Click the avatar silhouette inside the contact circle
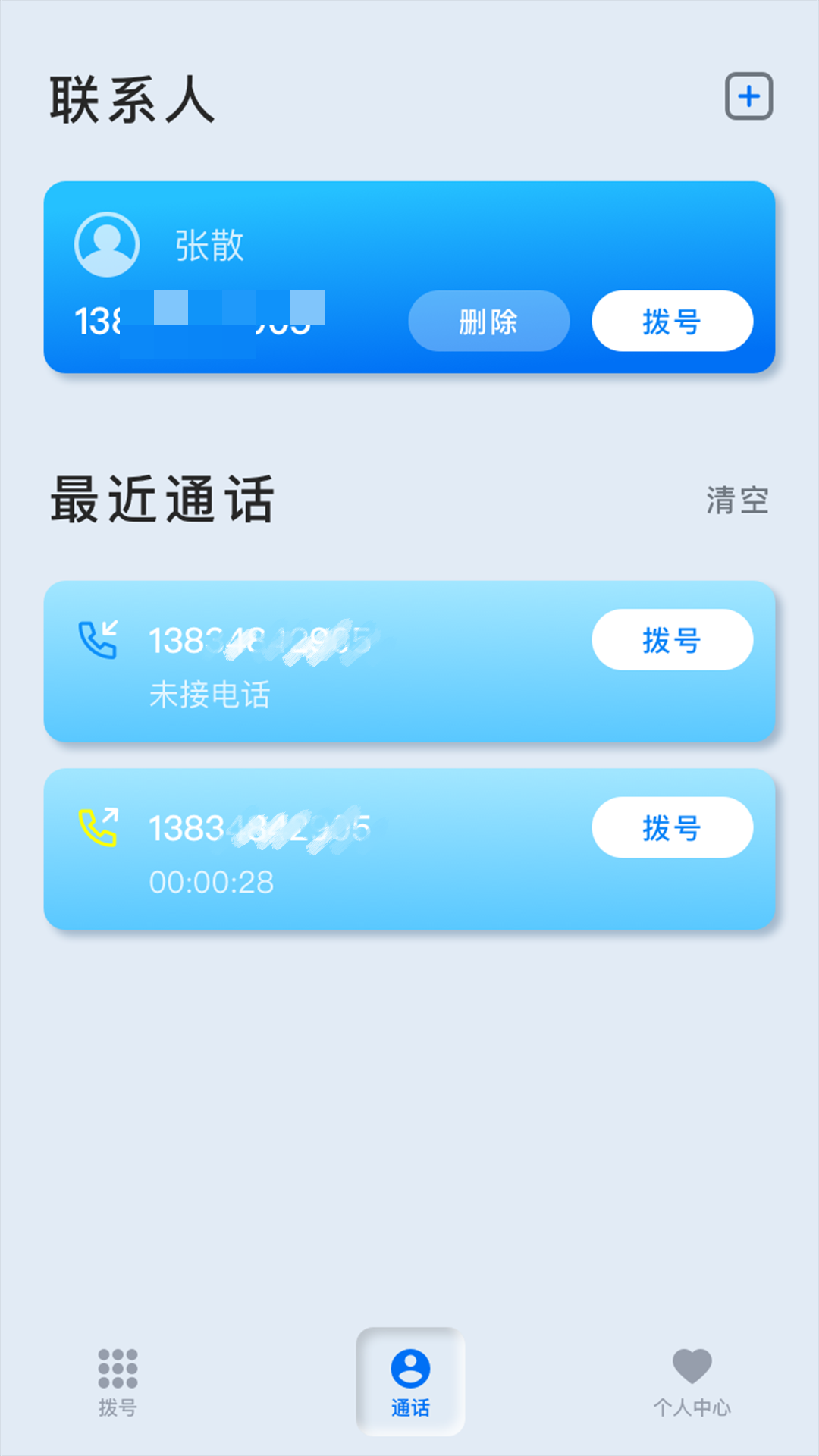819x1456 pixels. (x=106, y=246)
